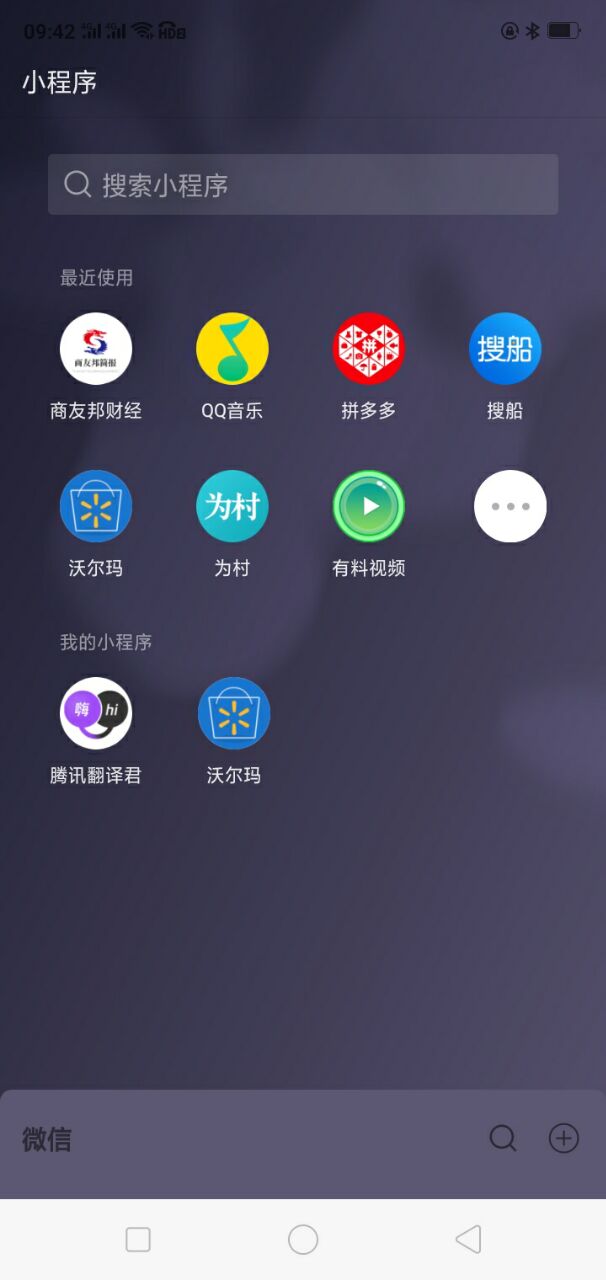
Task: Return to the system home screen
Action: coord(303,1240)
